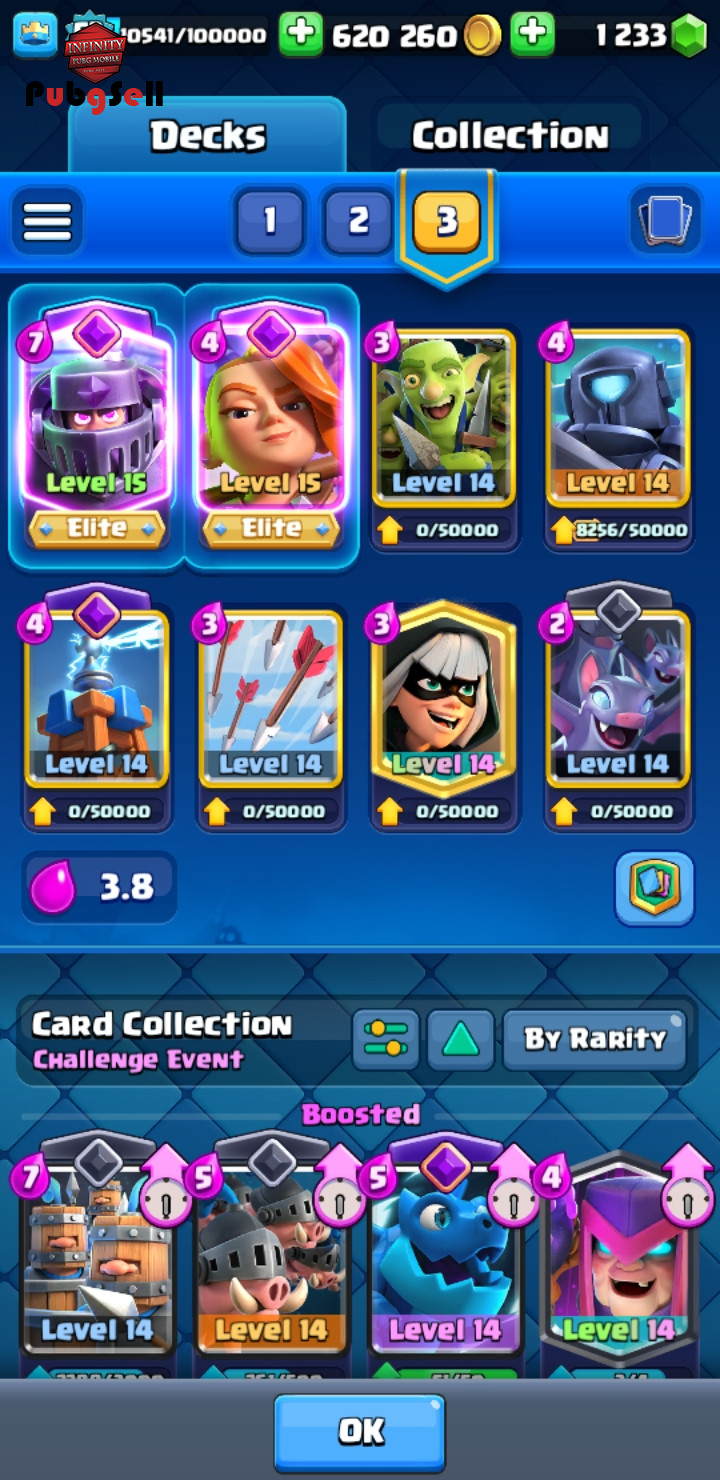
Task: Select the Arrows card
Action: [270, 700]
